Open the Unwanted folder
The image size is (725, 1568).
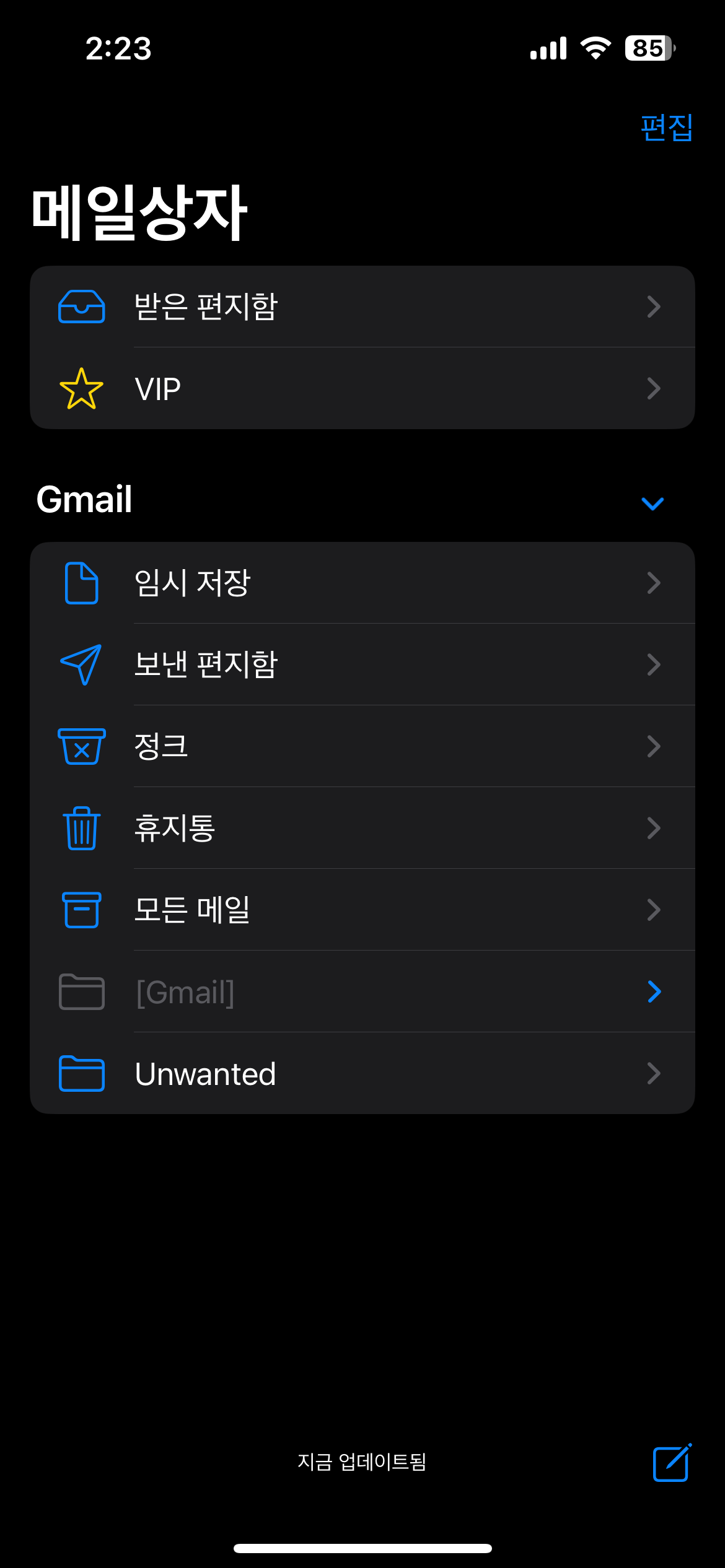362,1073
